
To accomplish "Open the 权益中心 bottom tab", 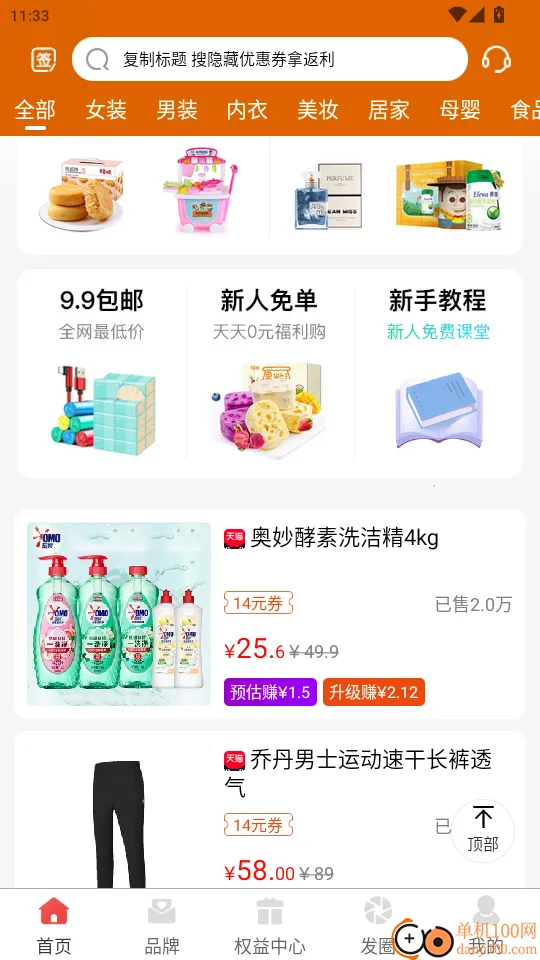I will point(270,924).
